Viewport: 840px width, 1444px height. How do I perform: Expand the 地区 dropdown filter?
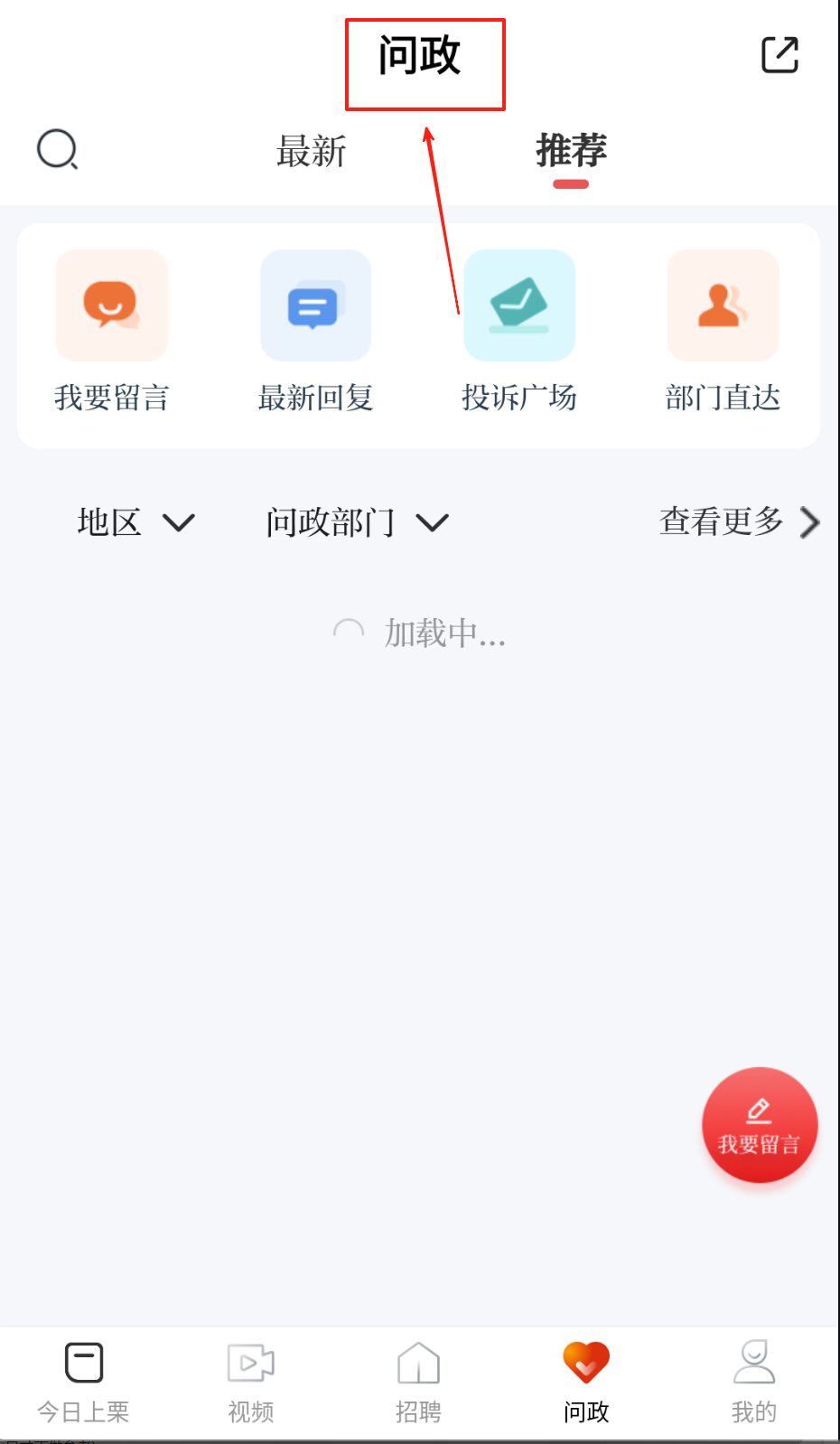point(135,522)
